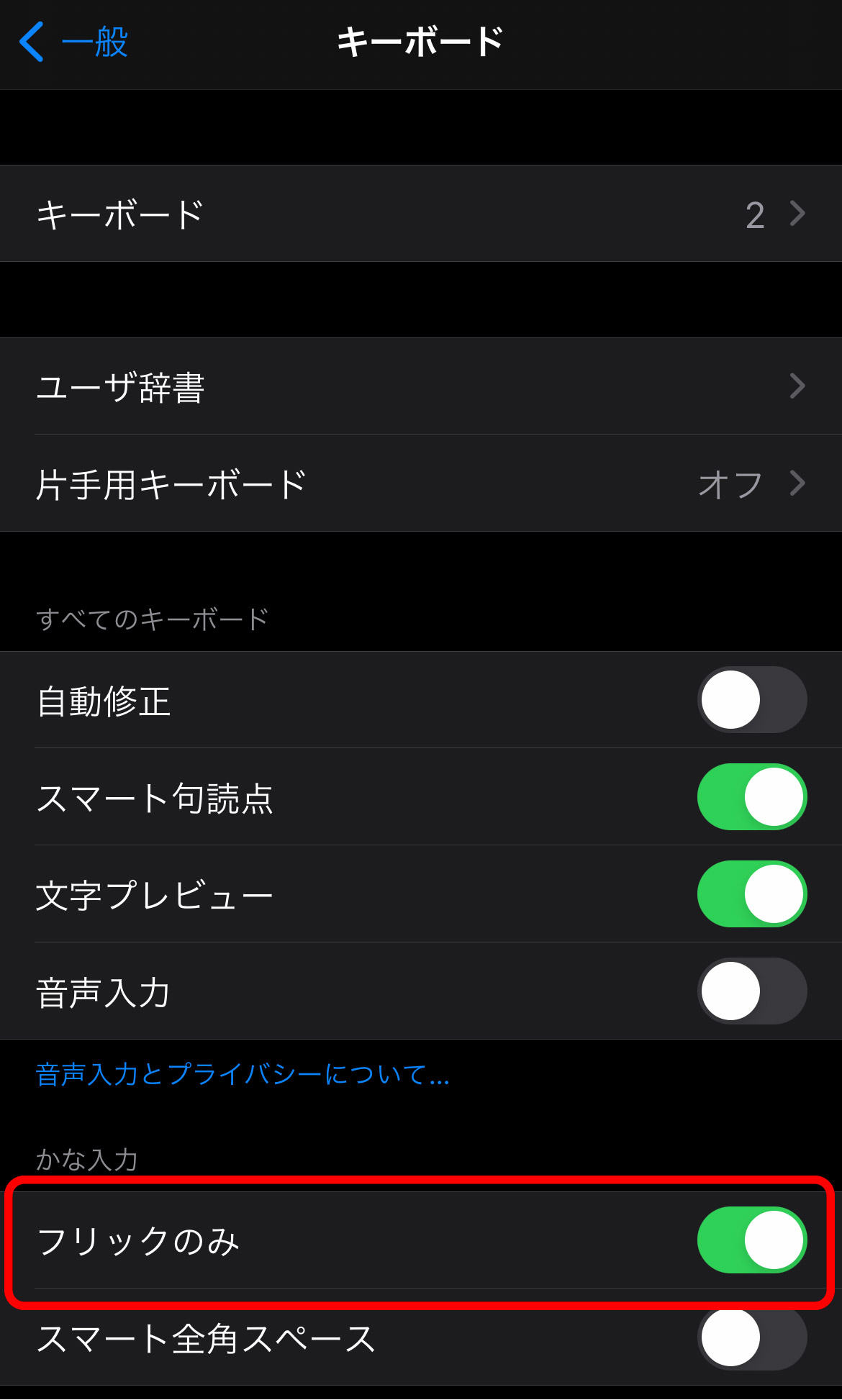Tap the chevron on the キーボード row
Screen dimensions: 842x1400
point(797,213)
